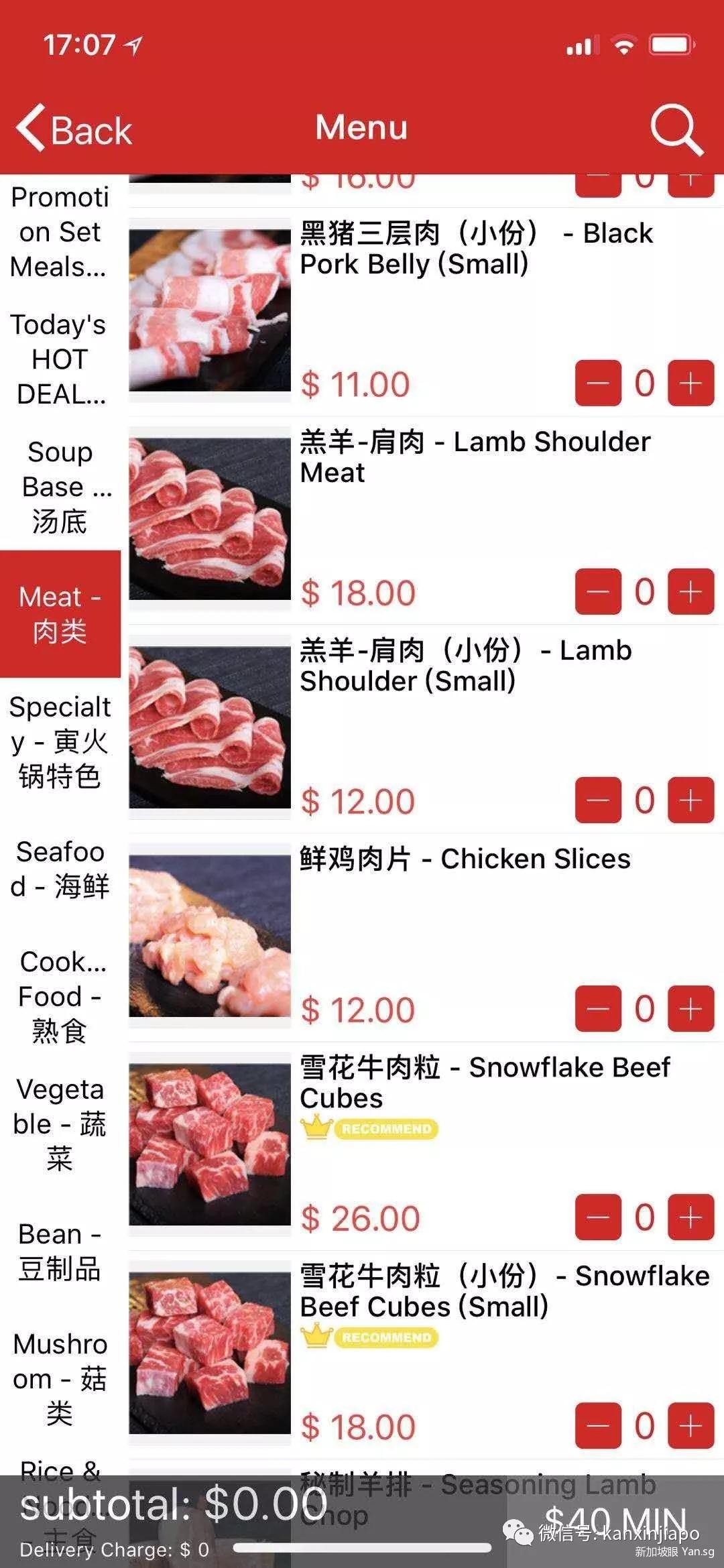This screenshot has width=724, height=1568.
Task: Switch to Today's HOT DEAL category
Action: point(60,359)
